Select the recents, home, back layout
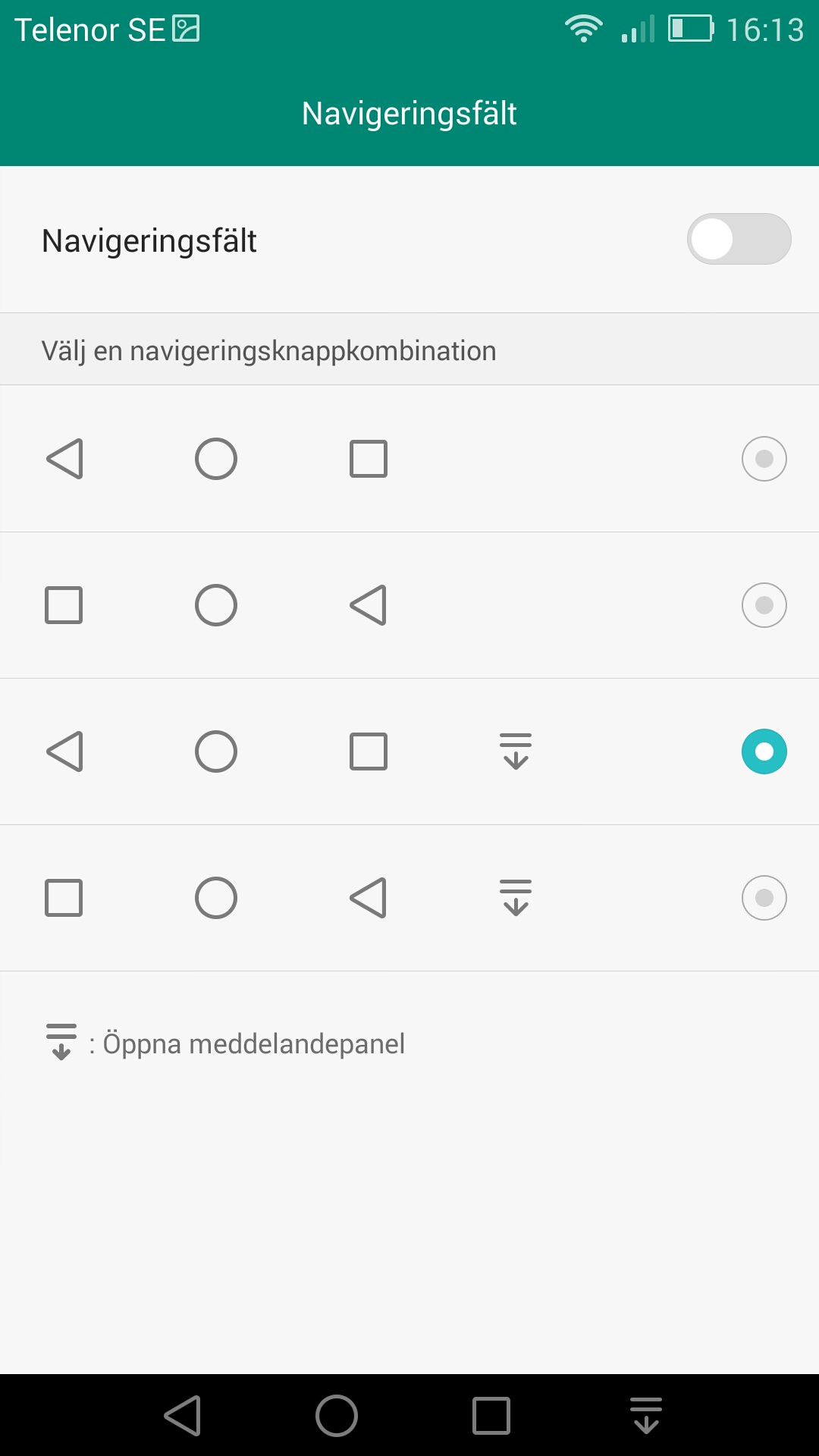Image resolution: width=819 pixels, height=1456 pixels. pos(764,605)
